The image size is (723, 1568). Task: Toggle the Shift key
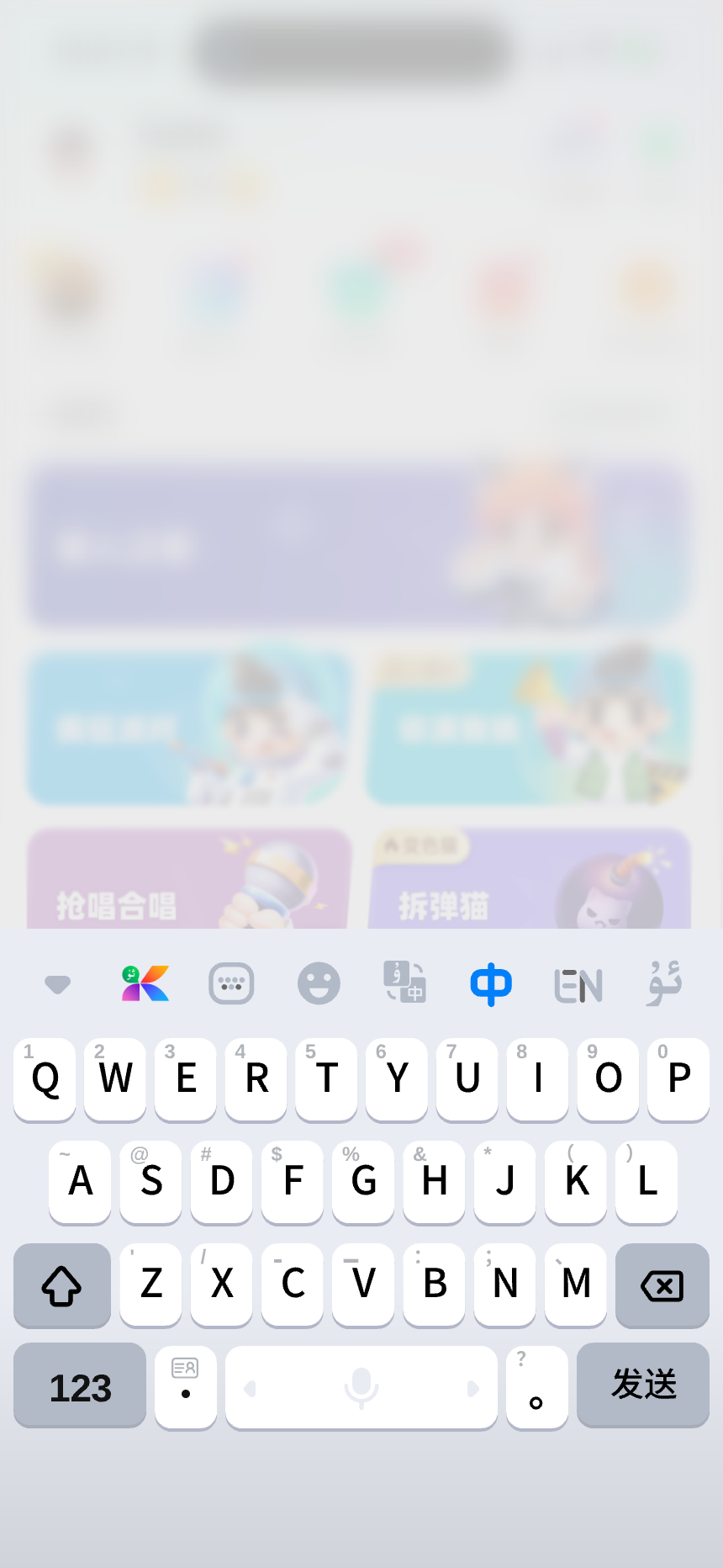click(61, 1285)
